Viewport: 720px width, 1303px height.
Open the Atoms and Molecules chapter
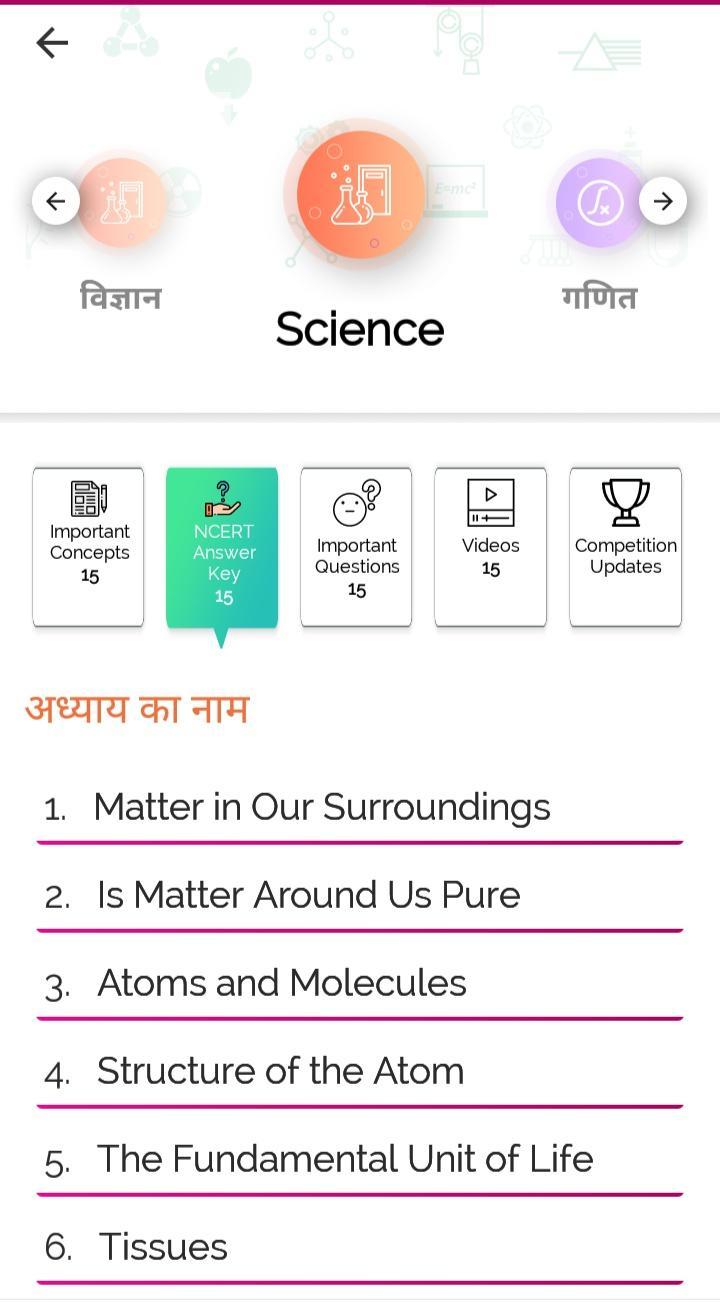[x=360, y=984]
